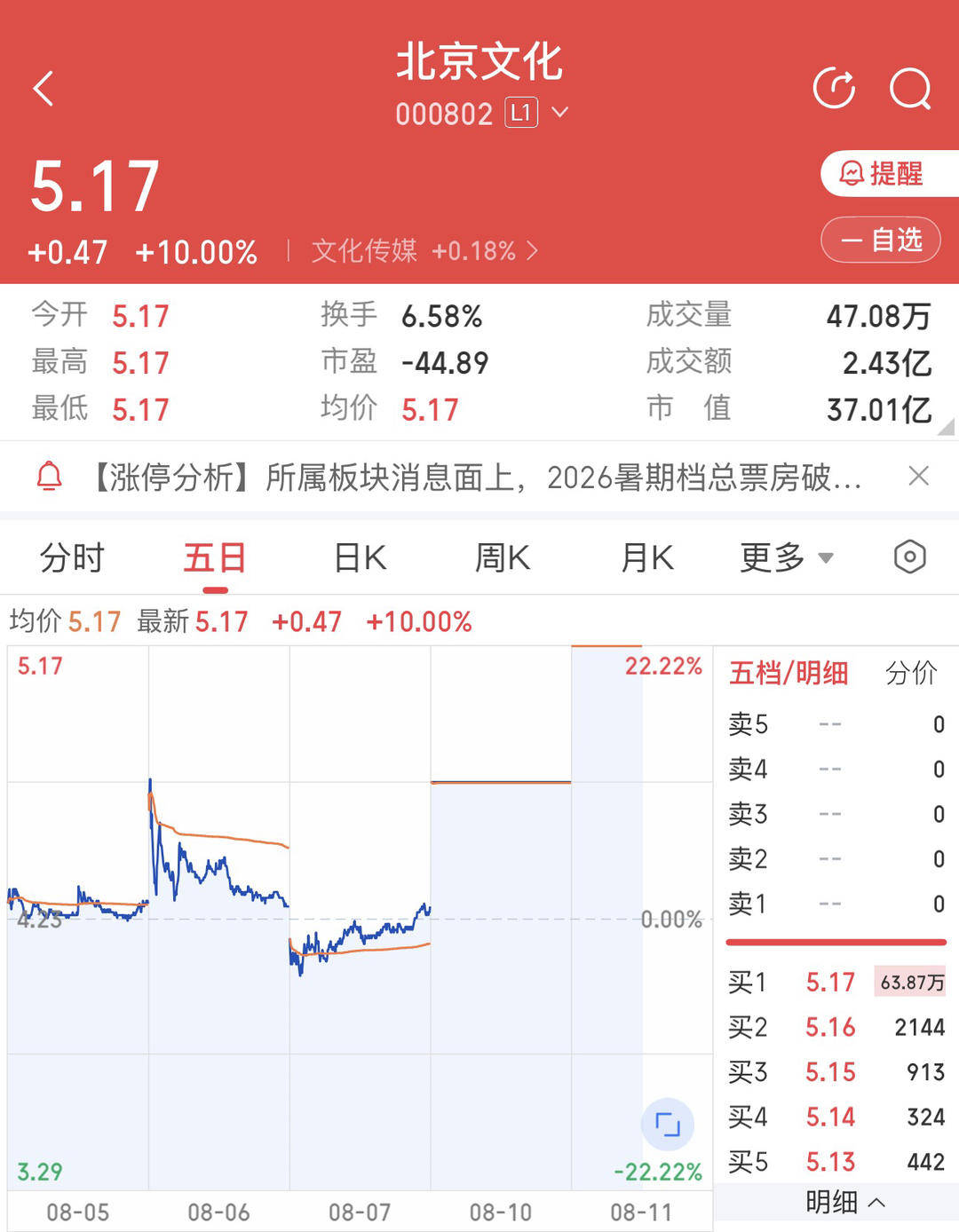This screenshot has width=959, height=1232.
Task: Refresh the stock quote
Action: (x=834, y=89)
